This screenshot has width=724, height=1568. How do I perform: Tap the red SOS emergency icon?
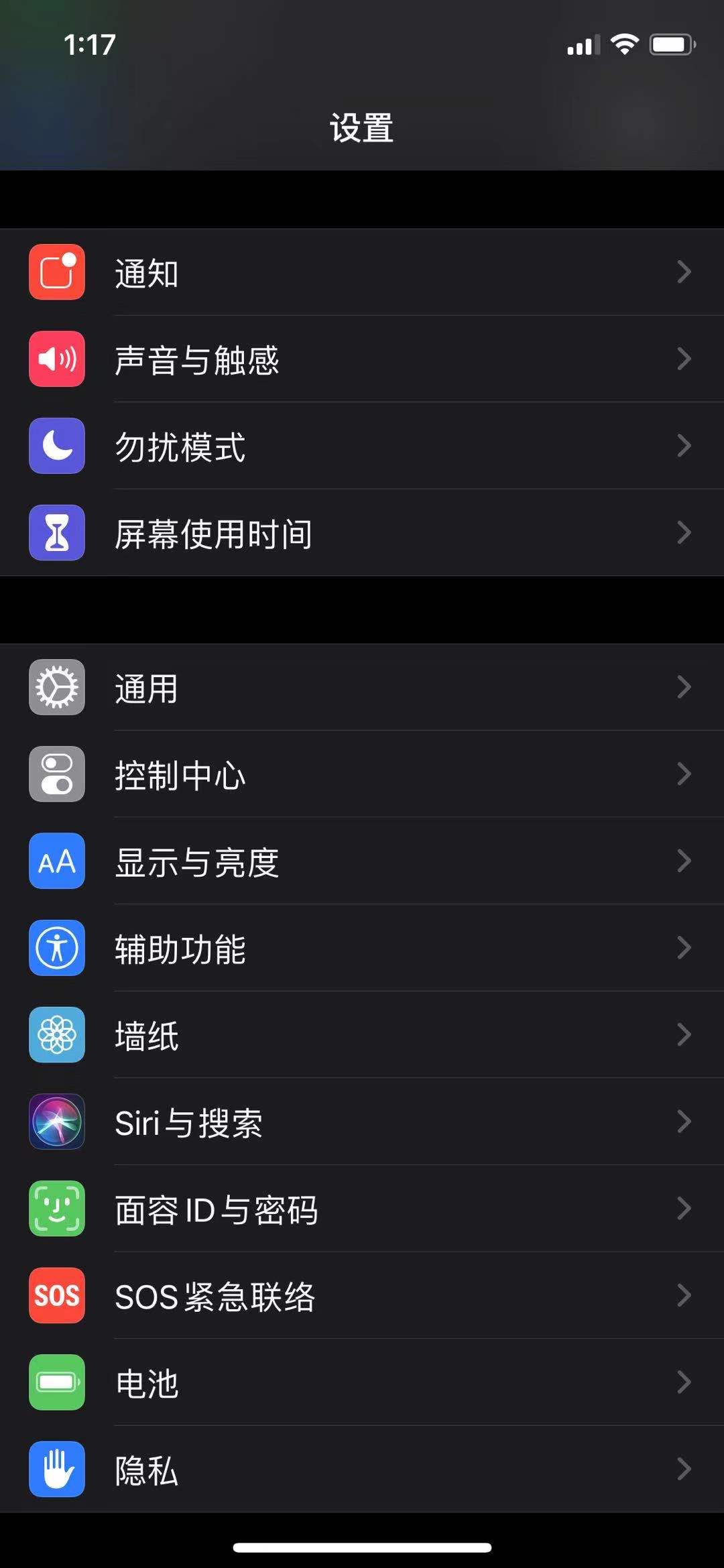pyautogui.click(x=56, y=1296)
